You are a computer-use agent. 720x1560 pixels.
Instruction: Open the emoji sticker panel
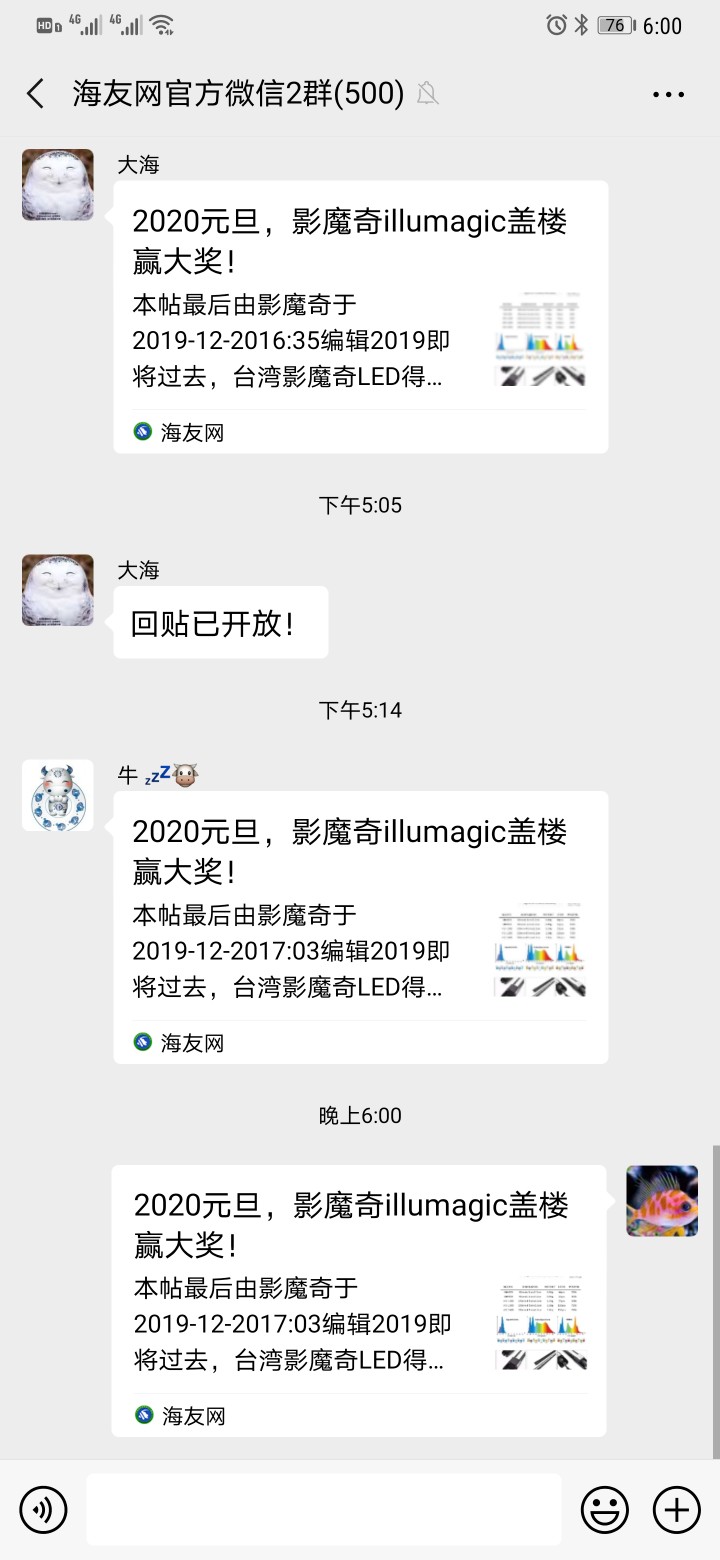coord(604,1508)
